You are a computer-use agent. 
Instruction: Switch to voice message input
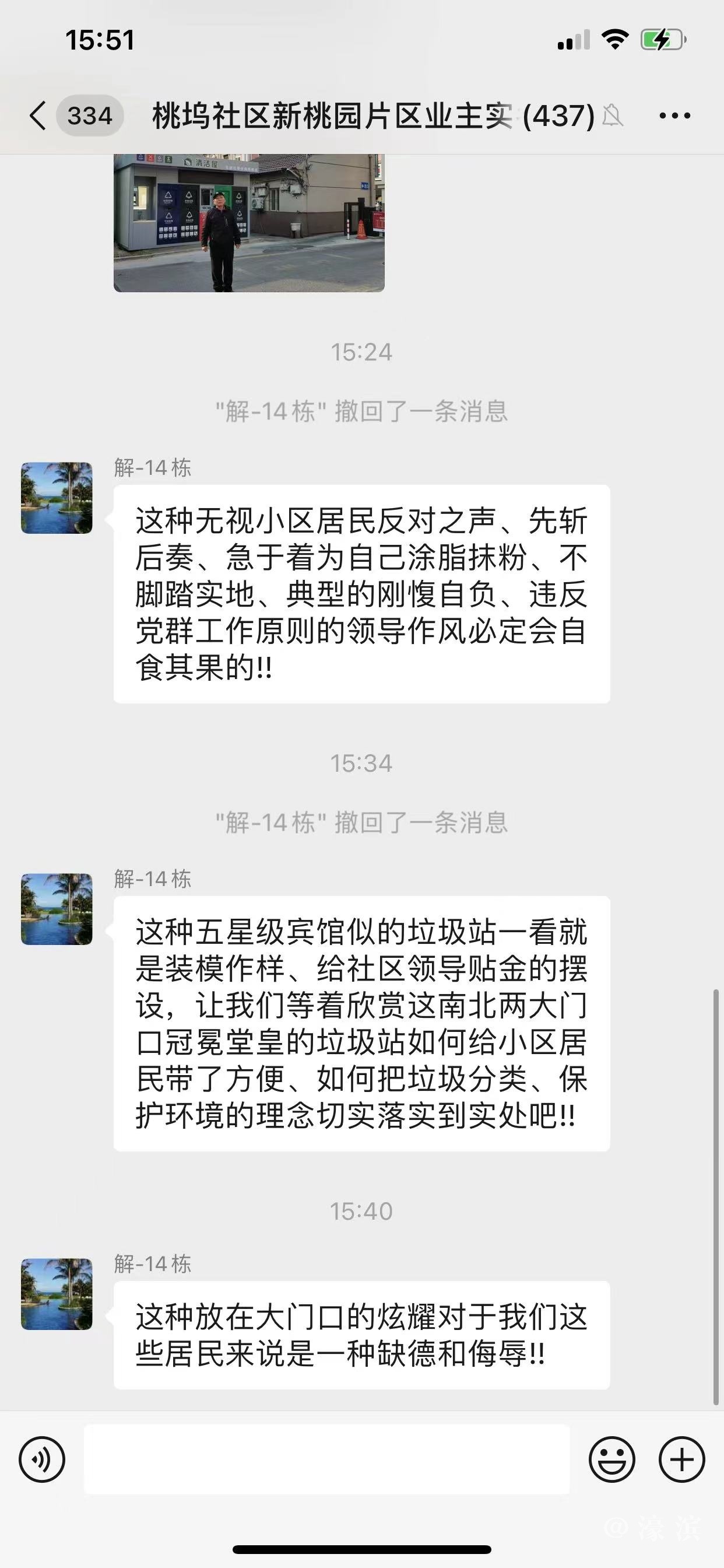42,1459
